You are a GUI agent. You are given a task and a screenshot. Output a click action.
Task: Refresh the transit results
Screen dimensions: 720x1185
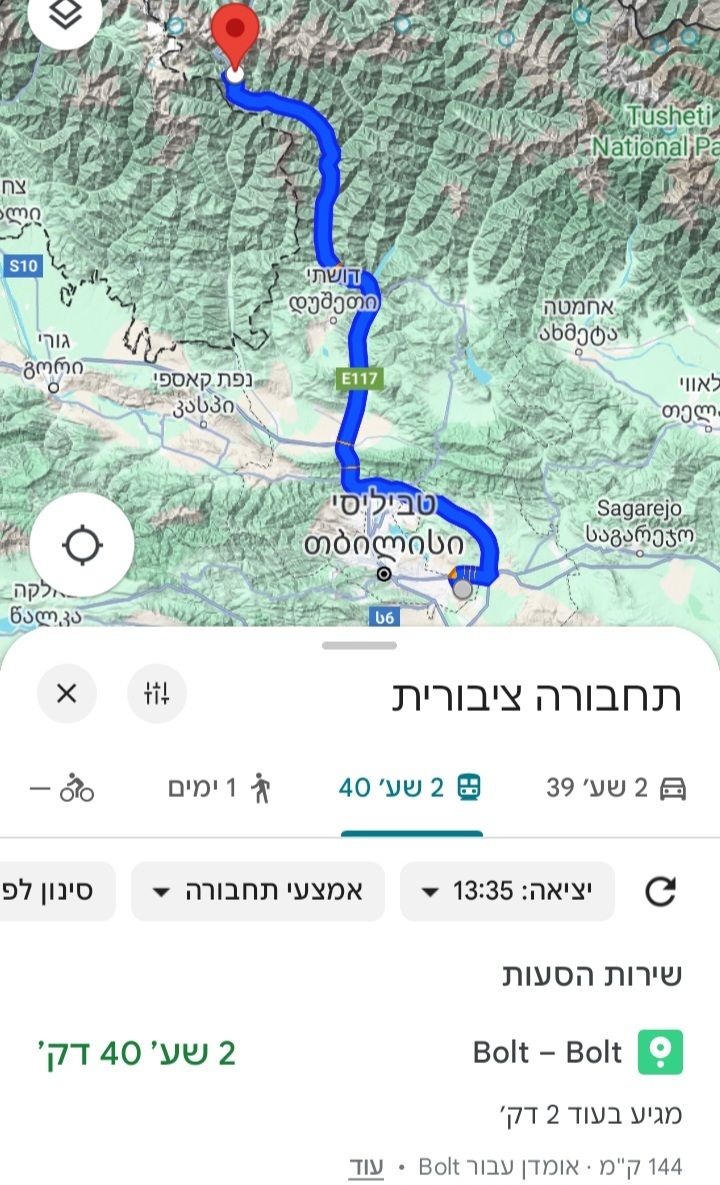click(660, 891)
